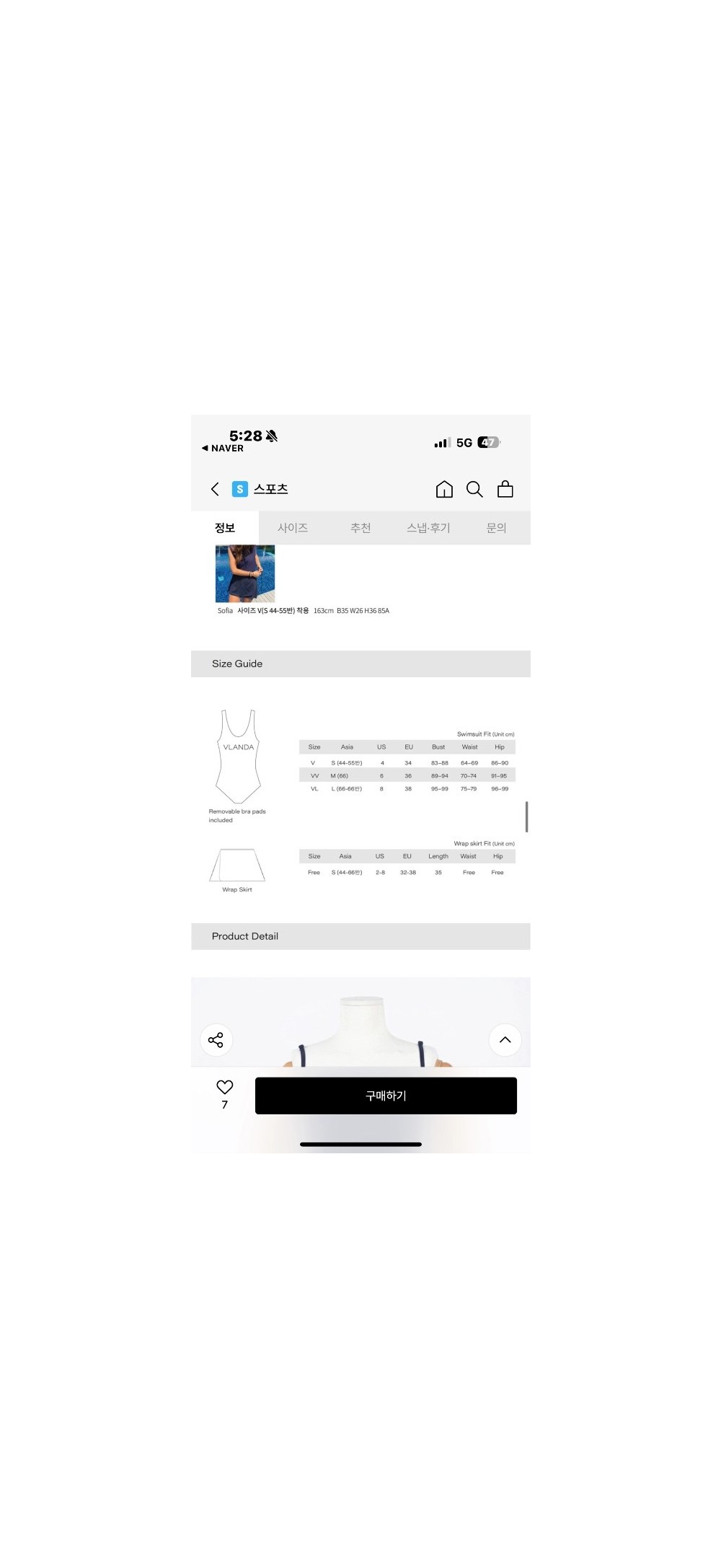This screenshot has width=721, height=1568.
Task: Share this product with the share icon
Action: pyautogui.click(x=216, y=1040)
